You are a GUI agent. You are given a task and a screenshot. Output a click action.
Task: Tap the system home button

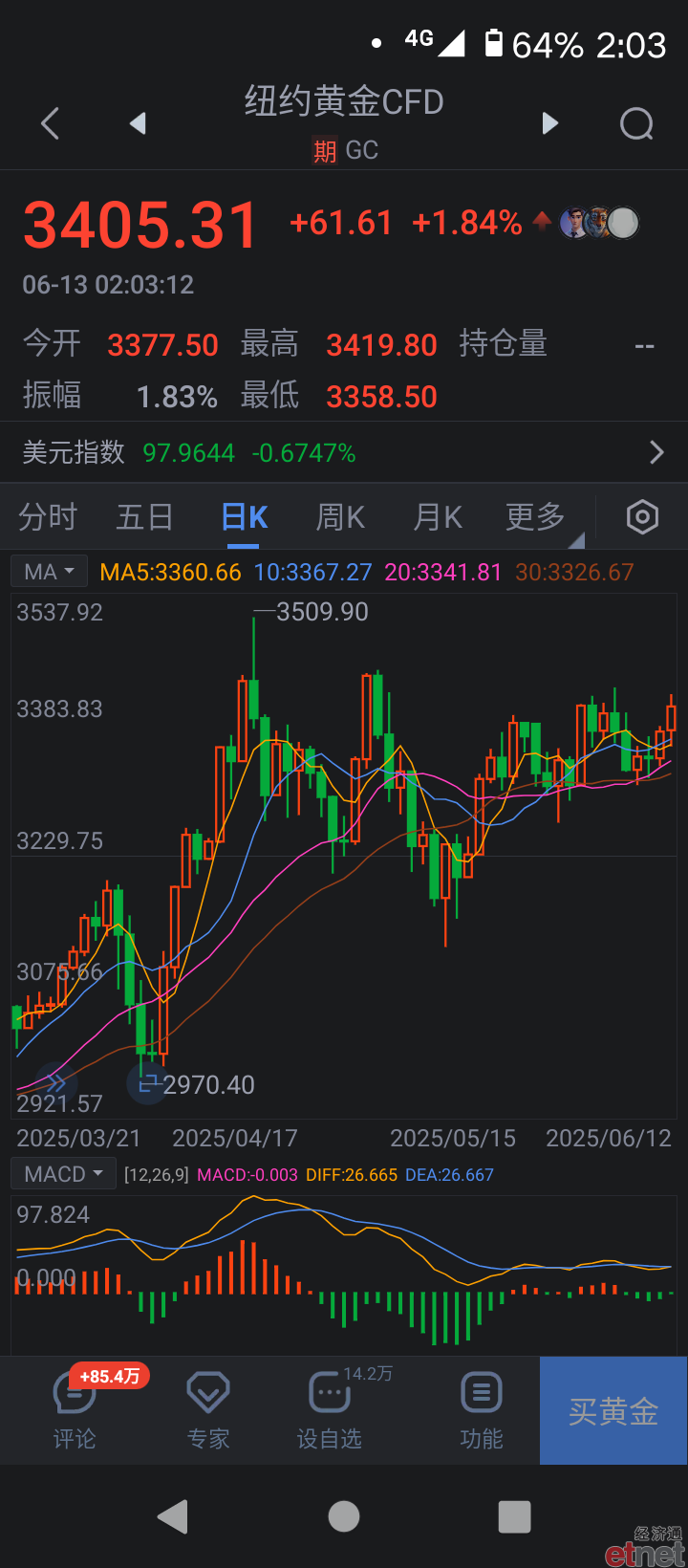(x=344, y=1516)
